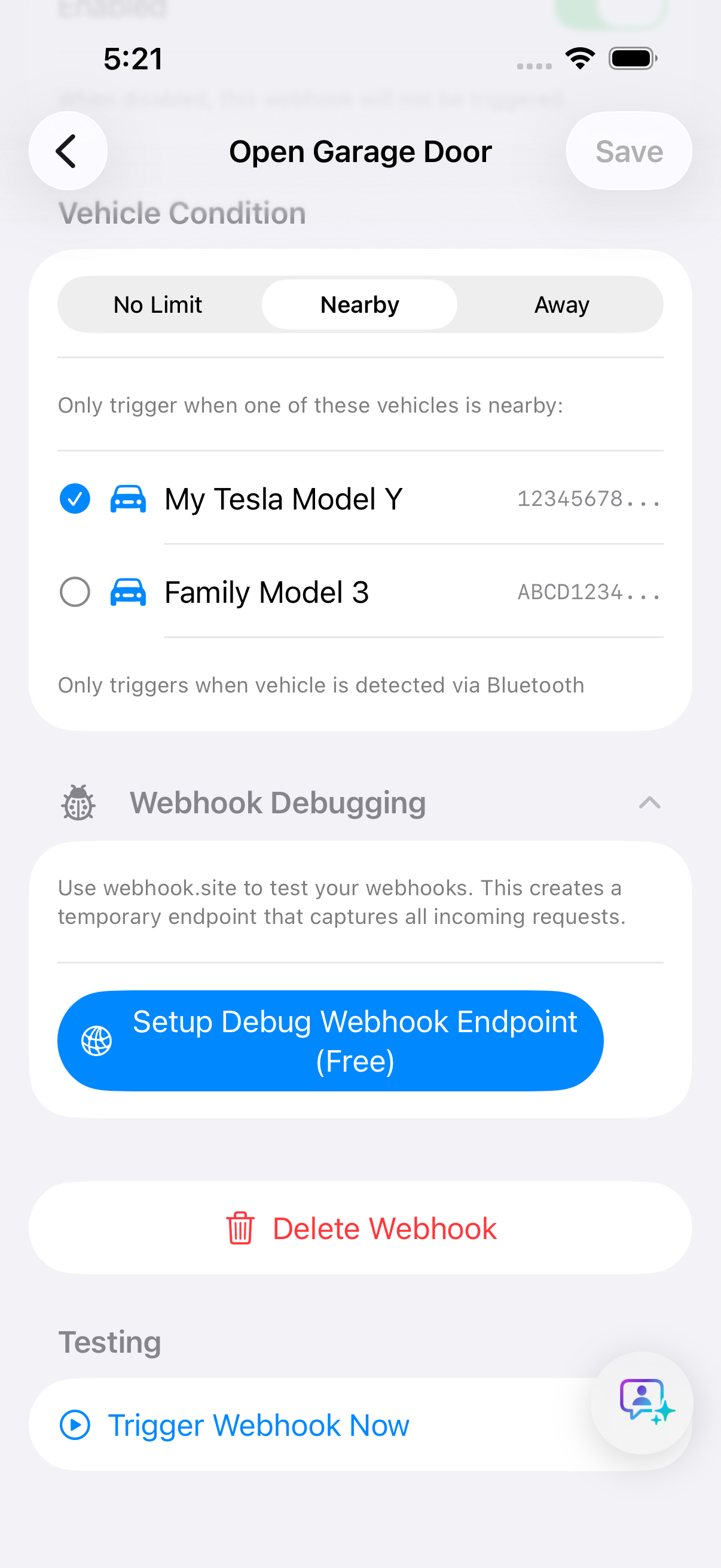Click the car icon next to My Tesla Model Y
Image resolution: width=721 pixels, height=1568 pixels.
[129, 498]
